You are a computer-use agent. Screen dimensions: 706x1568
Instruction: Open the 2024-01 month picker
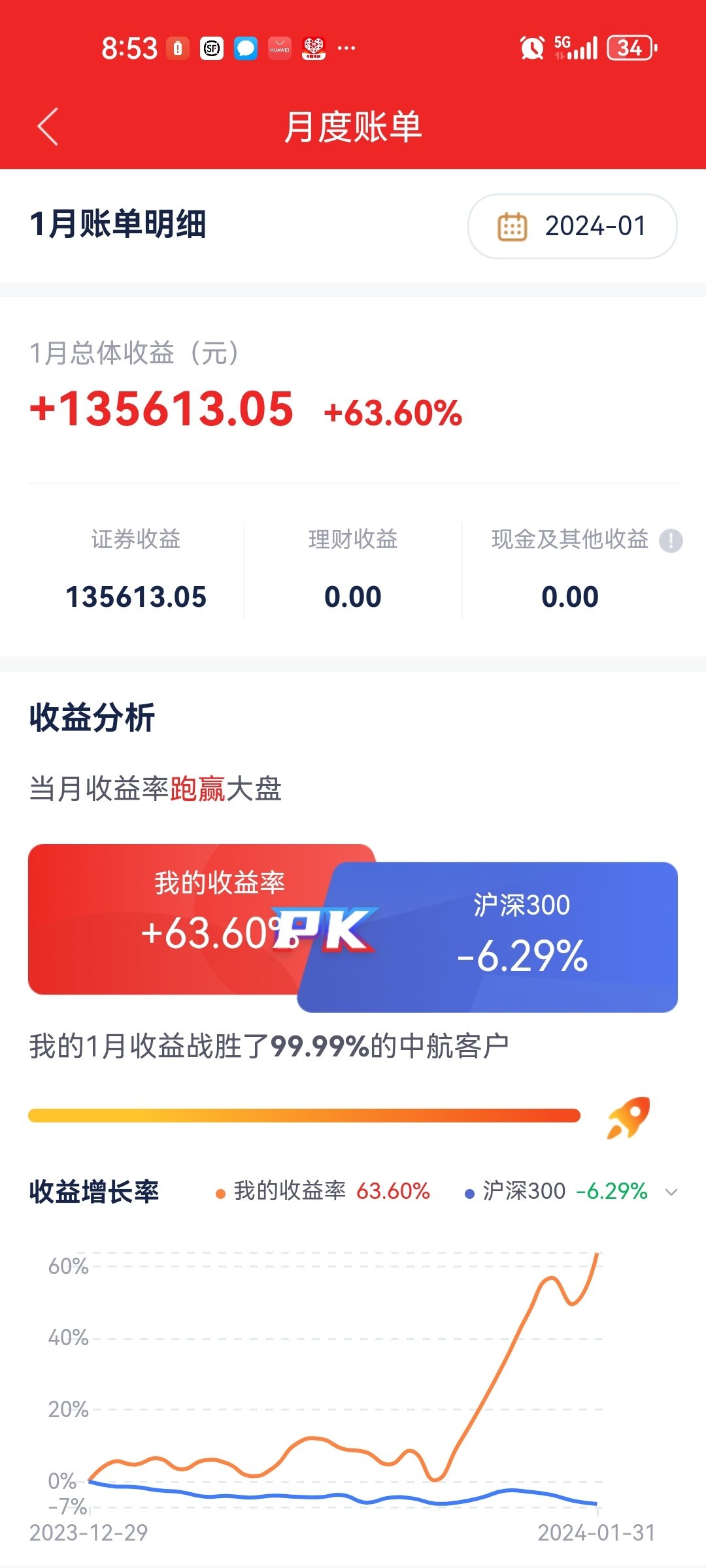pos(572,226)
